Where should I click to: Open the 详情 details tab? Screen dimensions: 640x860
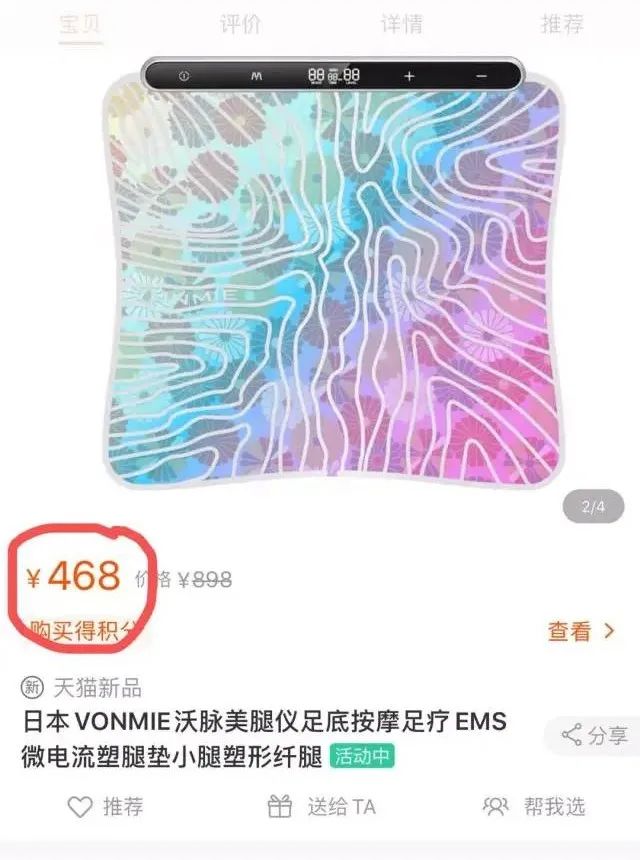(x=401, y=24)
